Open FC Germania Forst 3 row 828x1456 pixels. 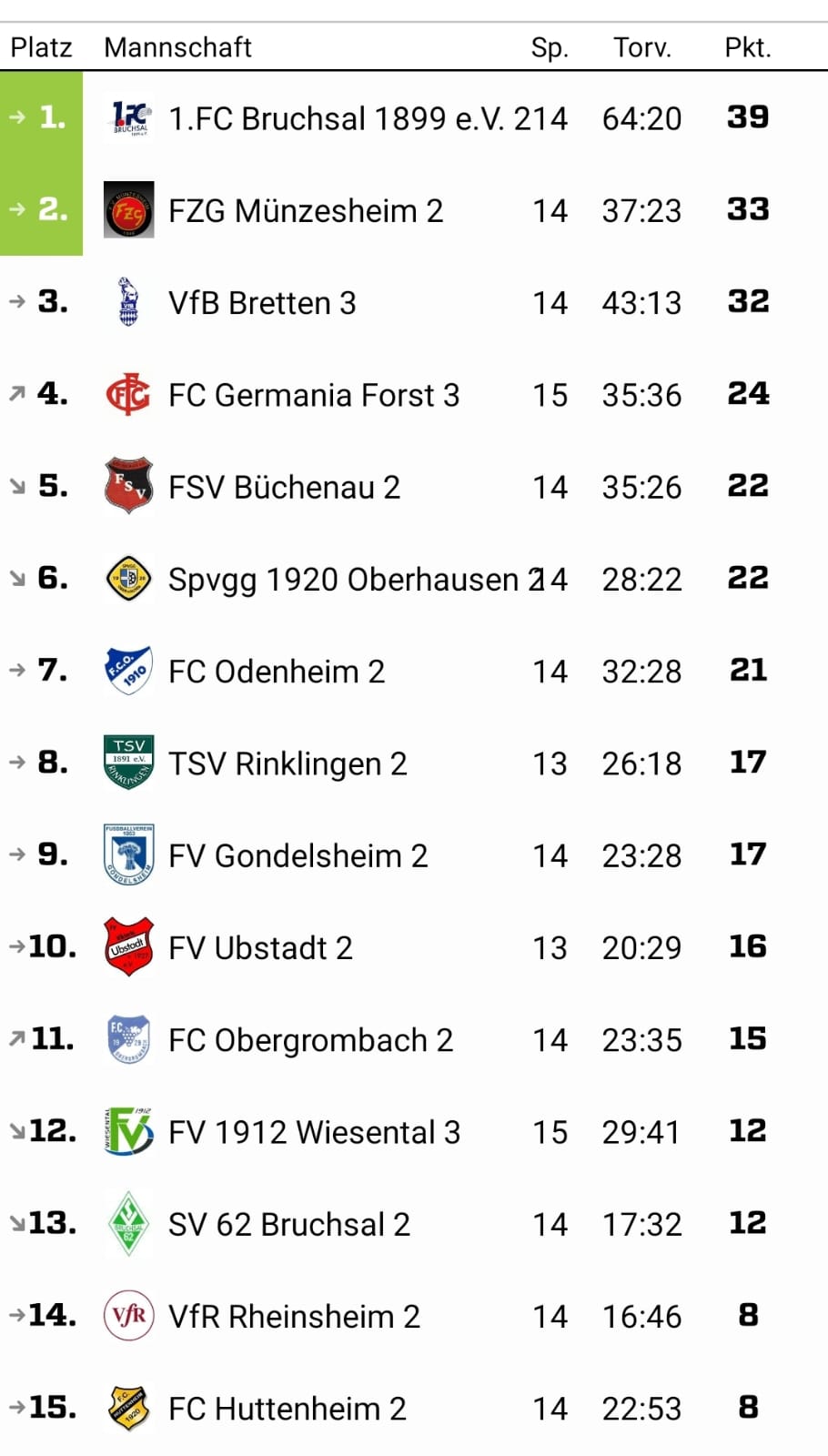314,396
